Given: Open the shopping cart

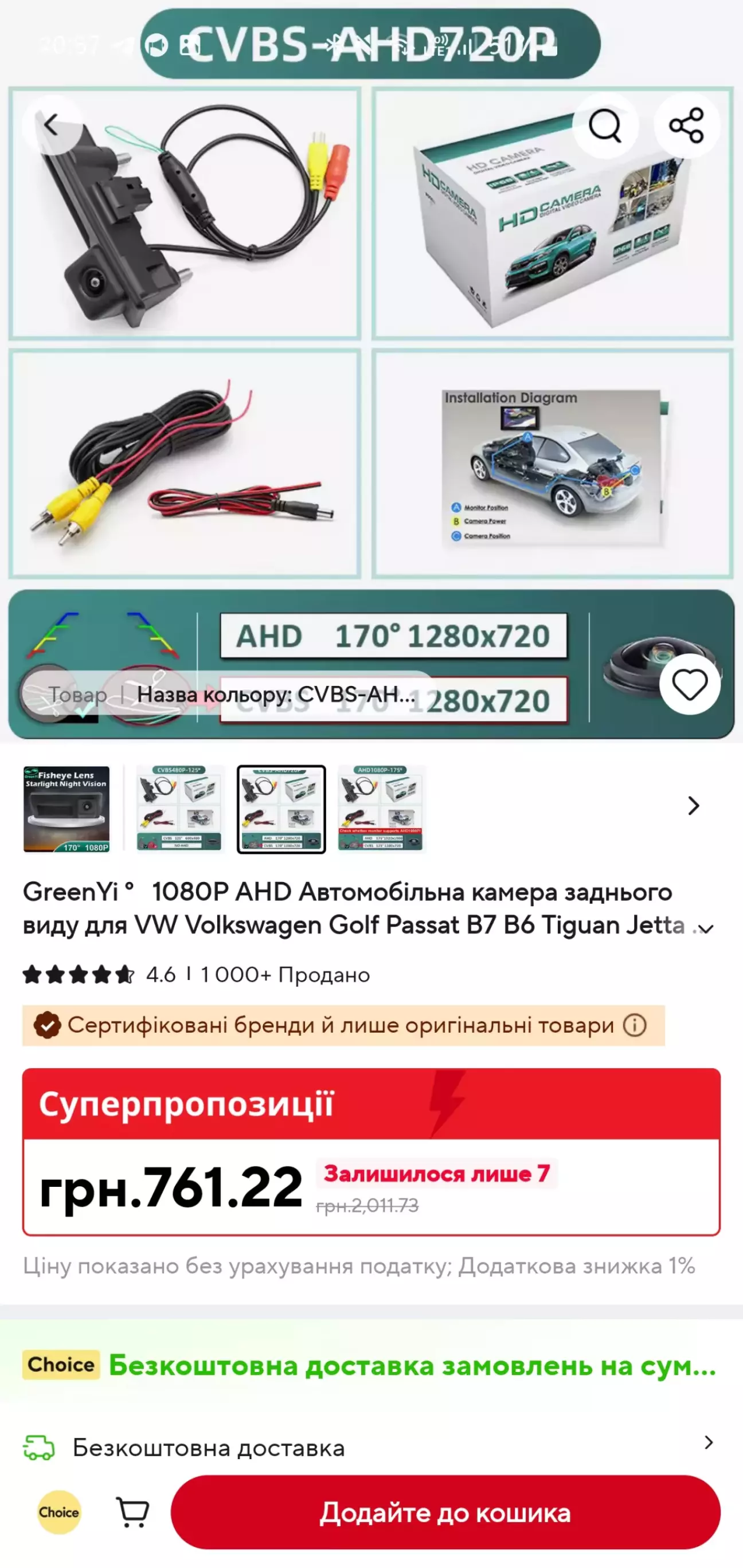Looking at the screenshot, I should 133,1512.
